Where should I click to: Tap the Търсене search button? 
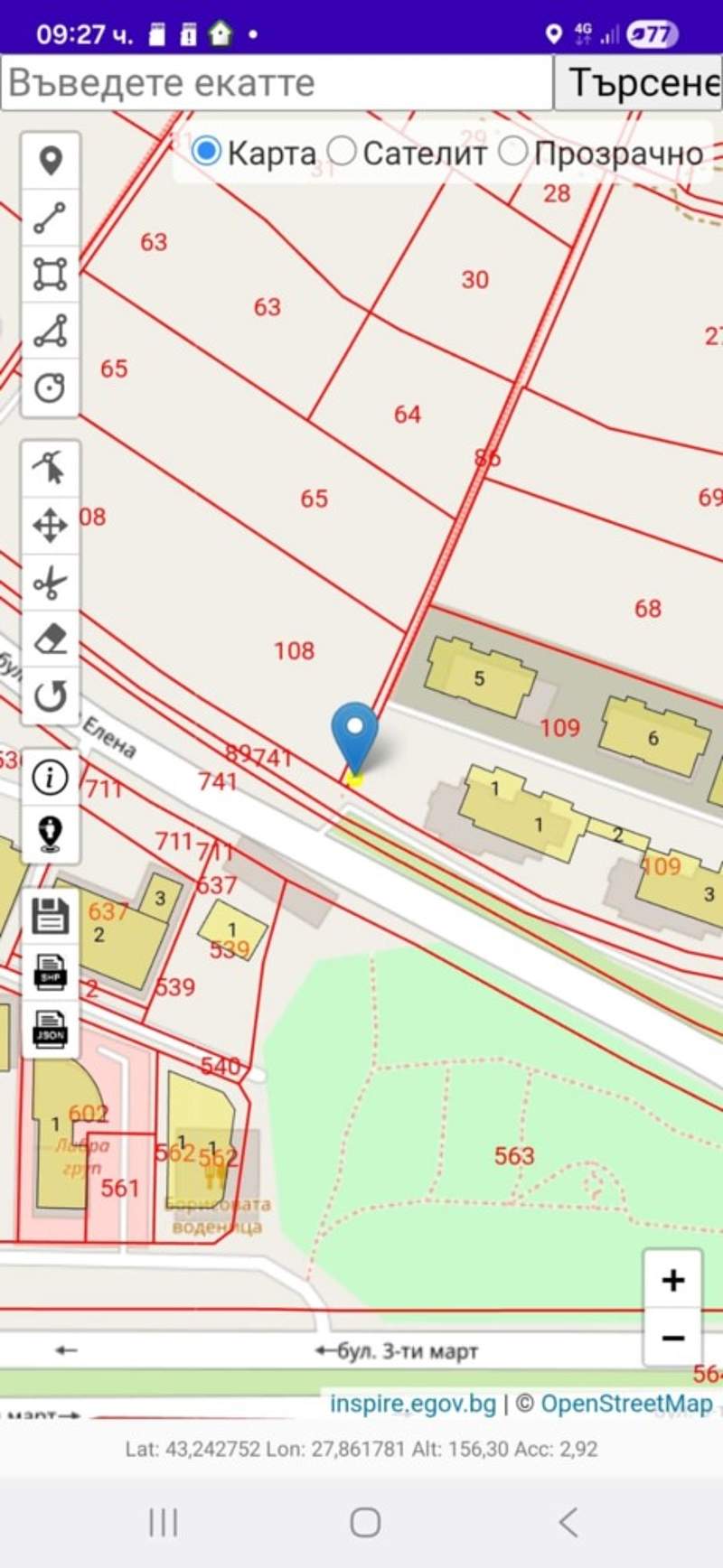(638, 83)
